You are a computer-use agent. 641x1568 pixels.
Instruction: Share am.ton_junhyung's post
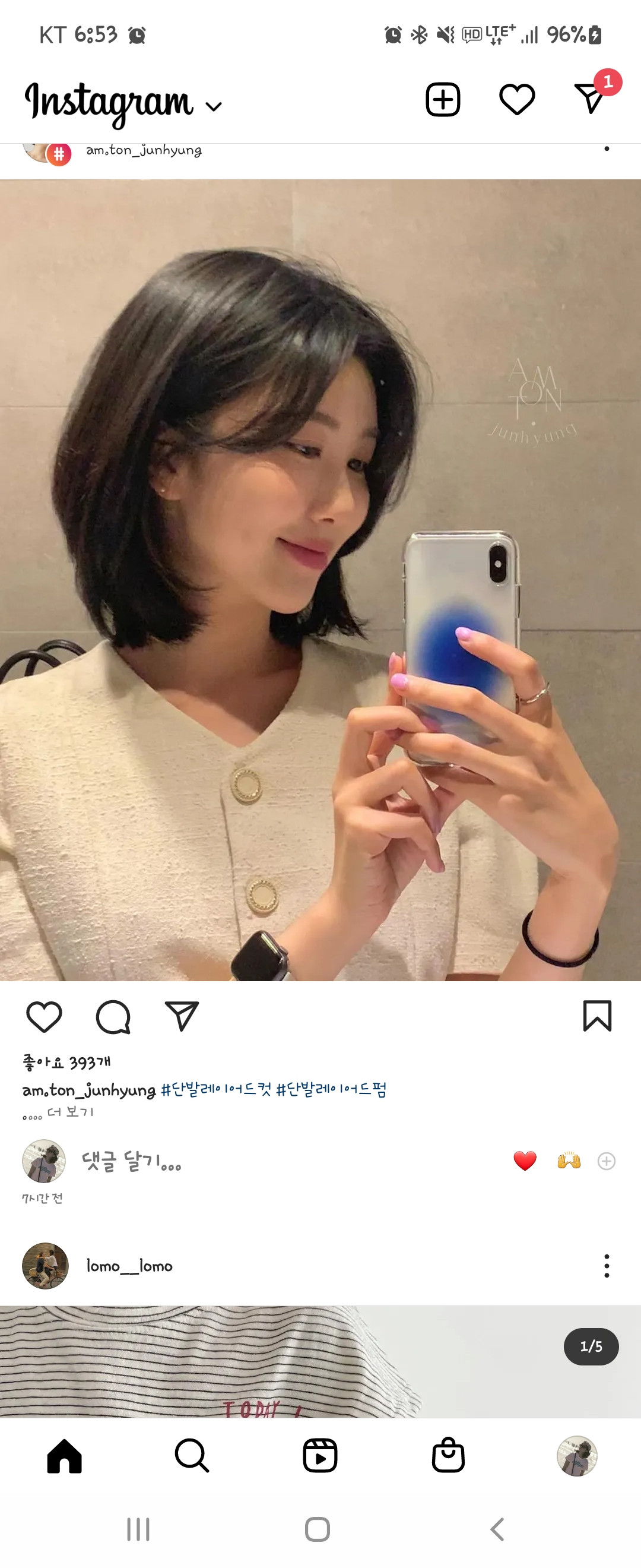[x=182, y=1016]
